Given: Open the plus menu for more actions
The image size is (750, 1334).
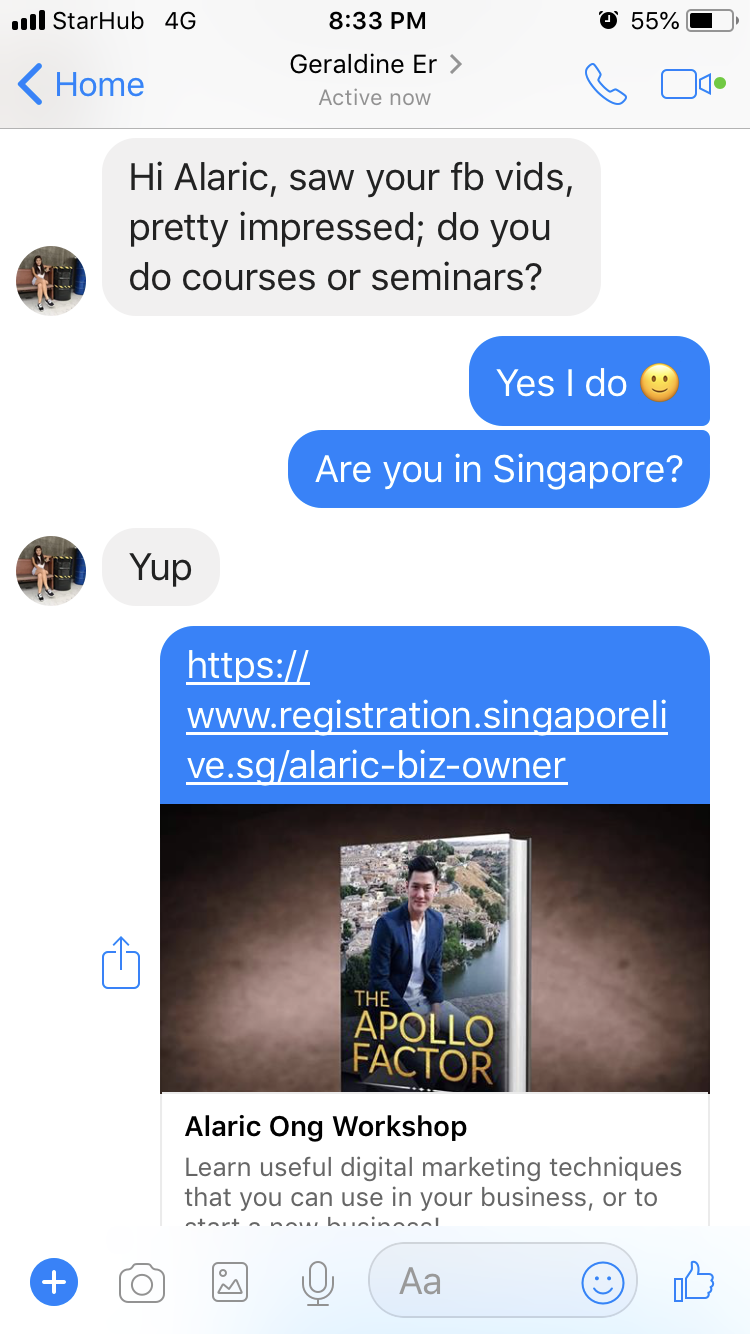Looking at the screenshot, I should click(54, 1282).
